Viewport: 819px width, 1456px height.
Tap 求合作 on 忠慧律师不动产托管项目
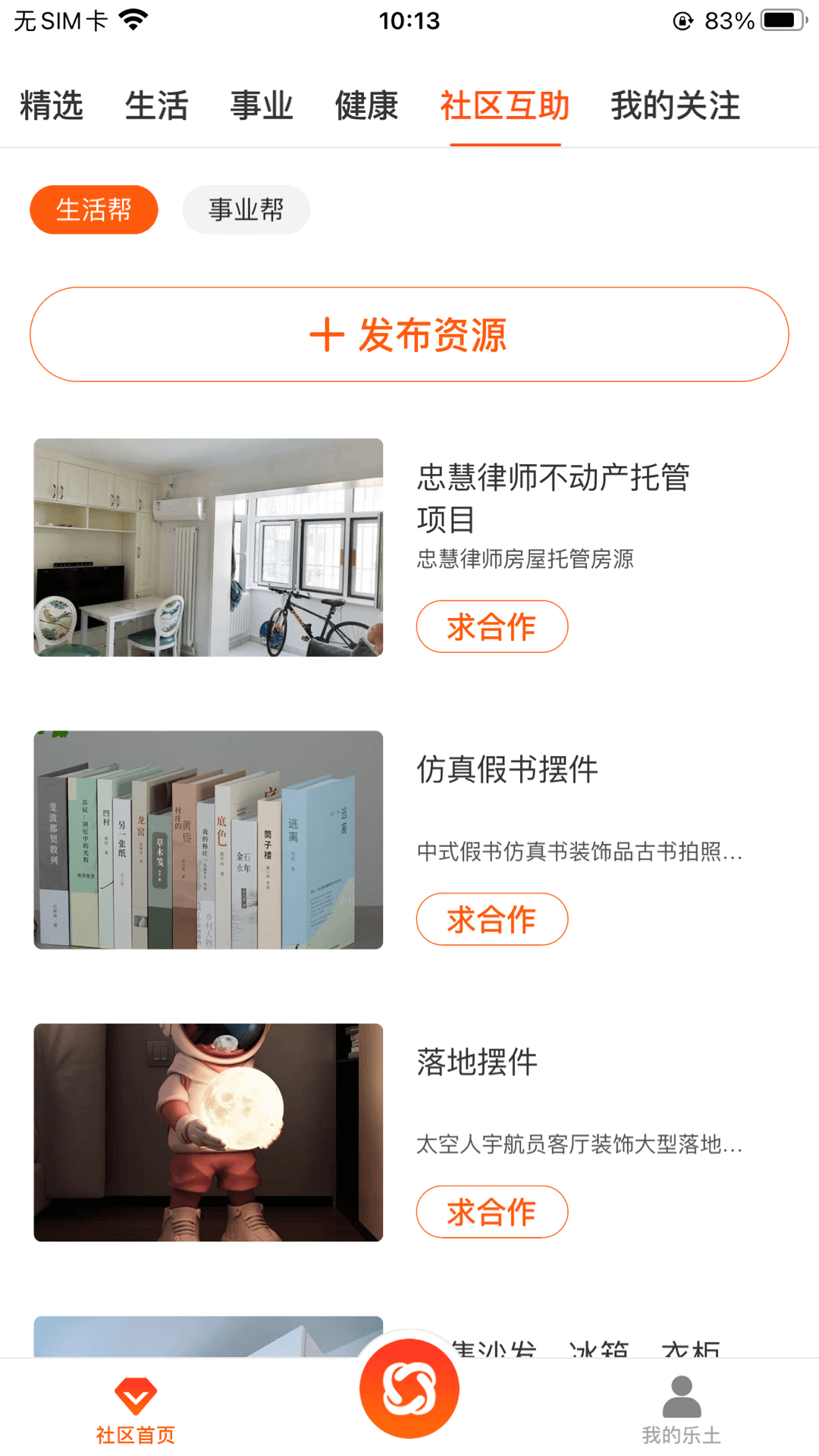click(x=491, y=626)
